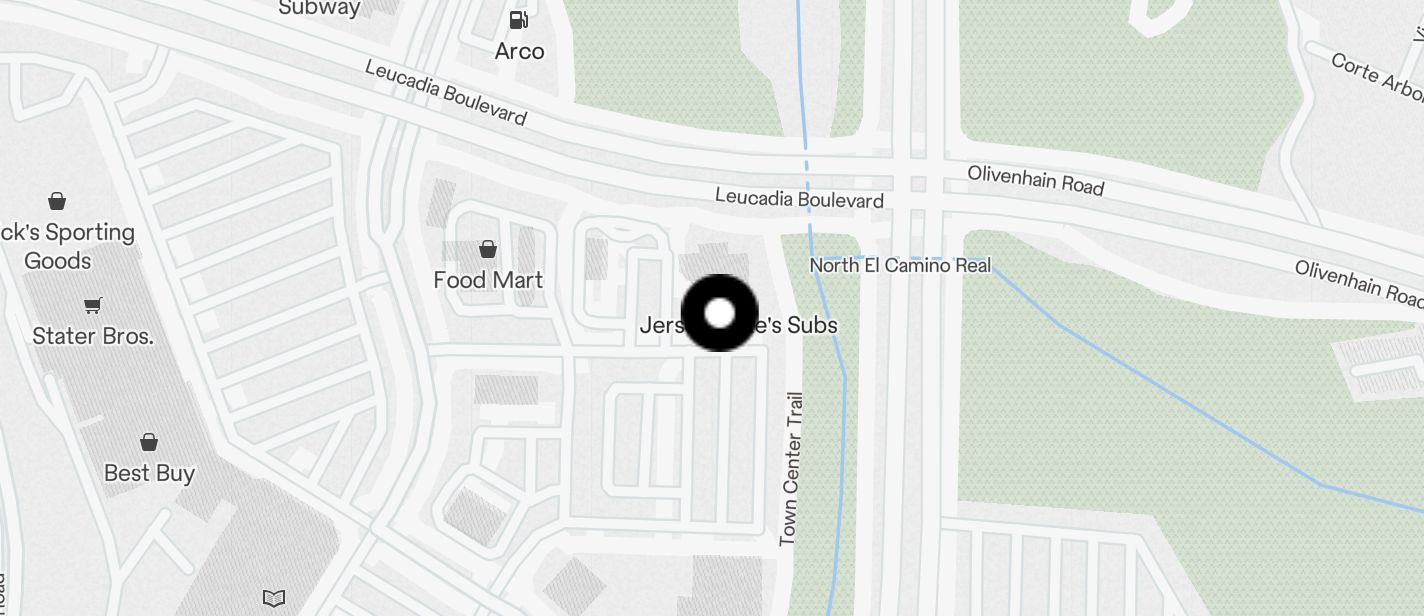Select the Stater Bros. store marker
The width and height of the screenshot is (1424, 616).
tap(93, 306)
